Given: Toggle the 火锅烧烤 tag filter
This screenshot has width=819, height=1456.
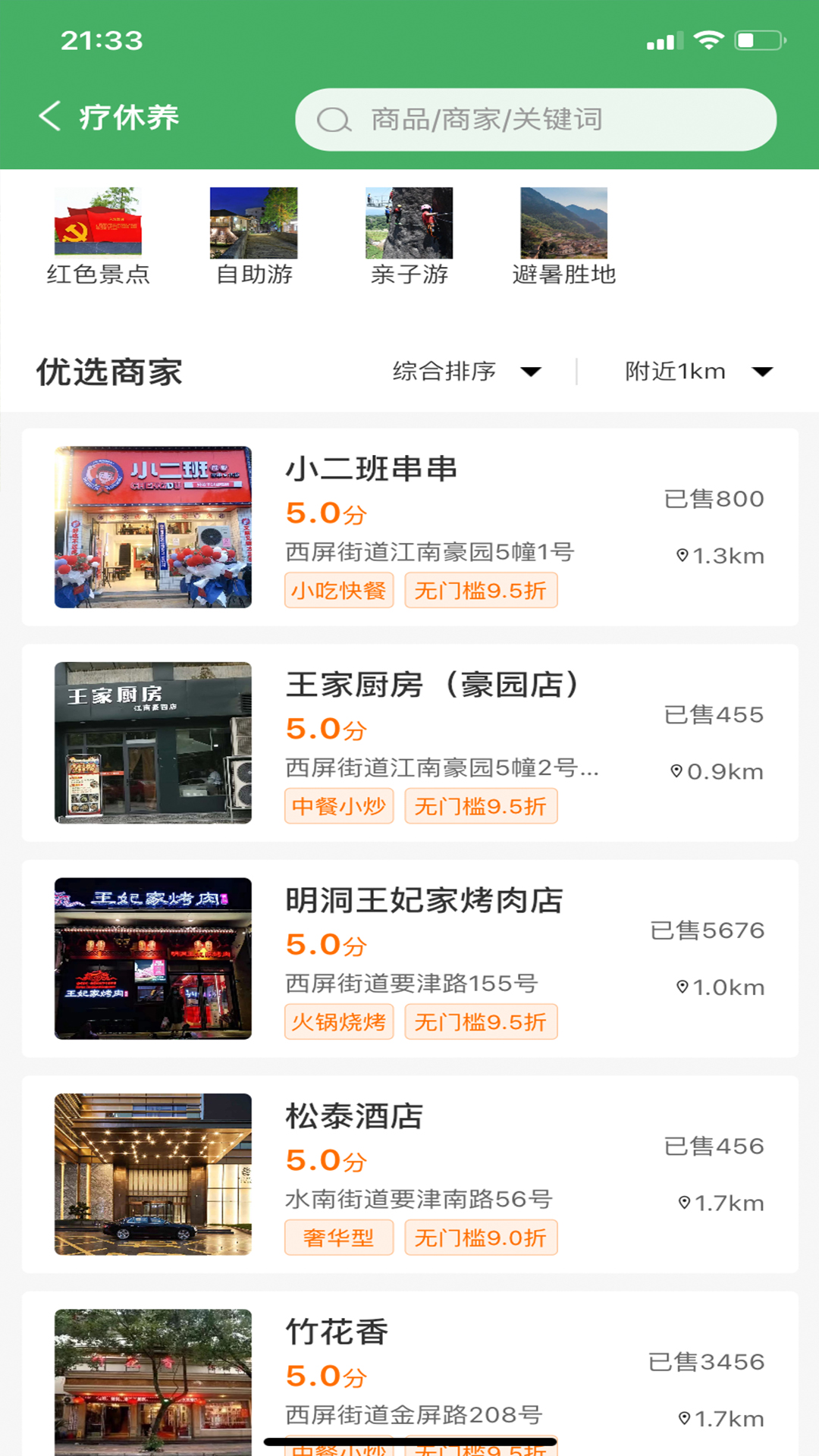Looking at the screenshot, I should coord(338,1021).
